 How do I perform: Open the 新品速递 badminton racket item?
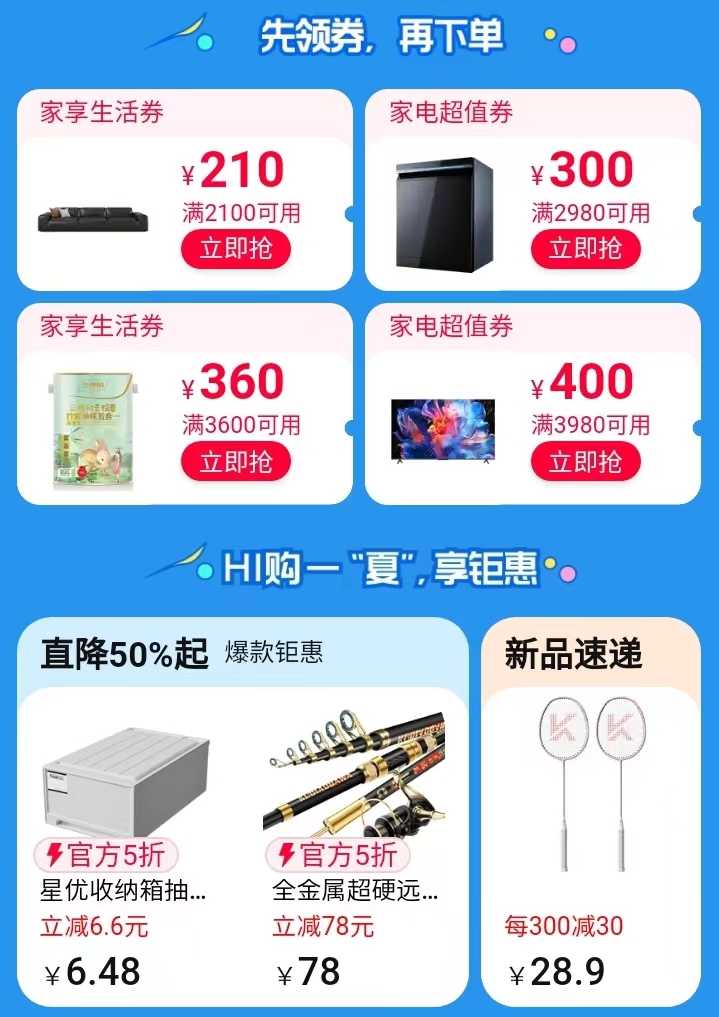590,780
